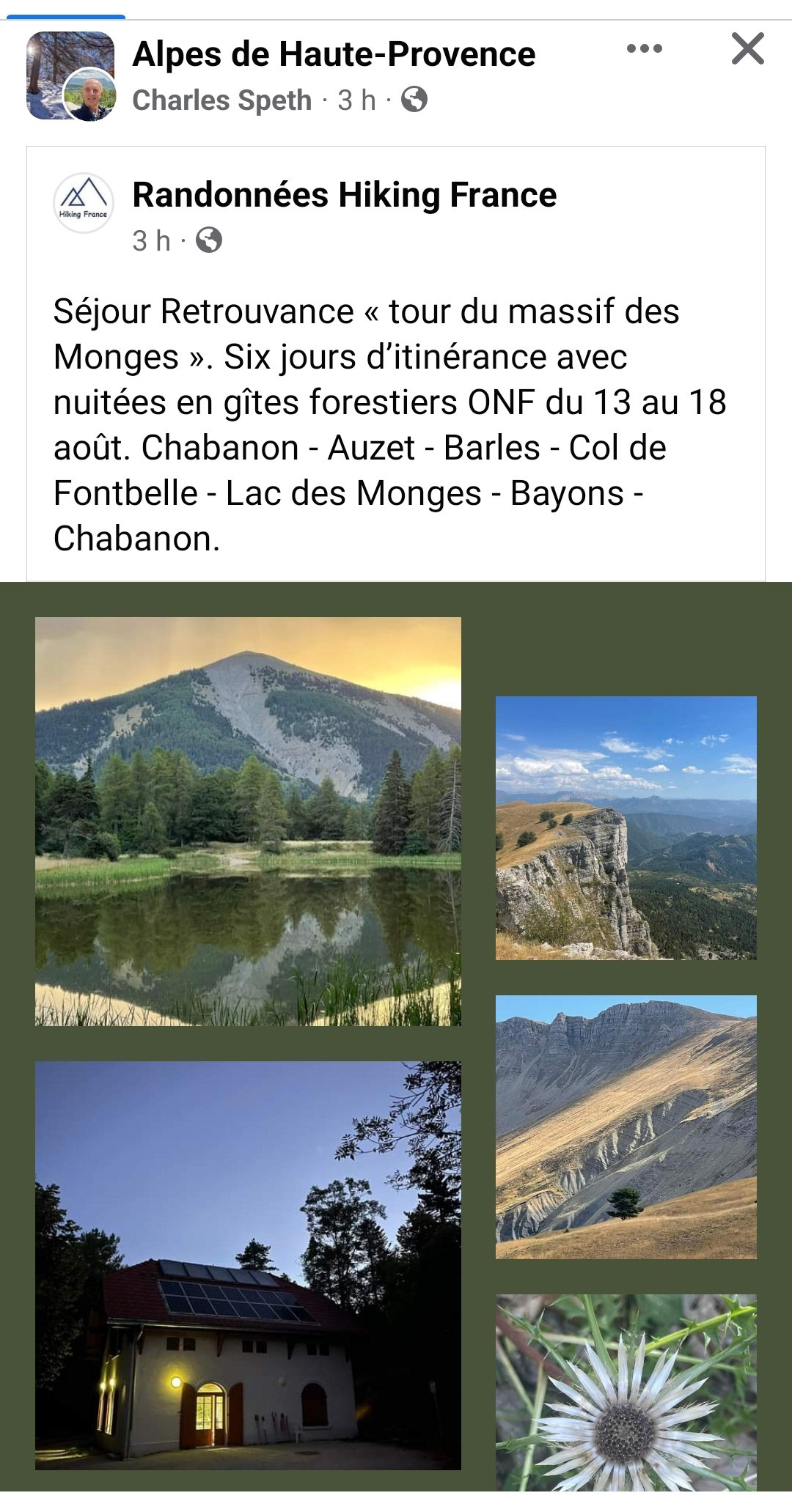Tap the group avatar with Charles's photo
The image size is (792, 1512).
click(70, 75)
